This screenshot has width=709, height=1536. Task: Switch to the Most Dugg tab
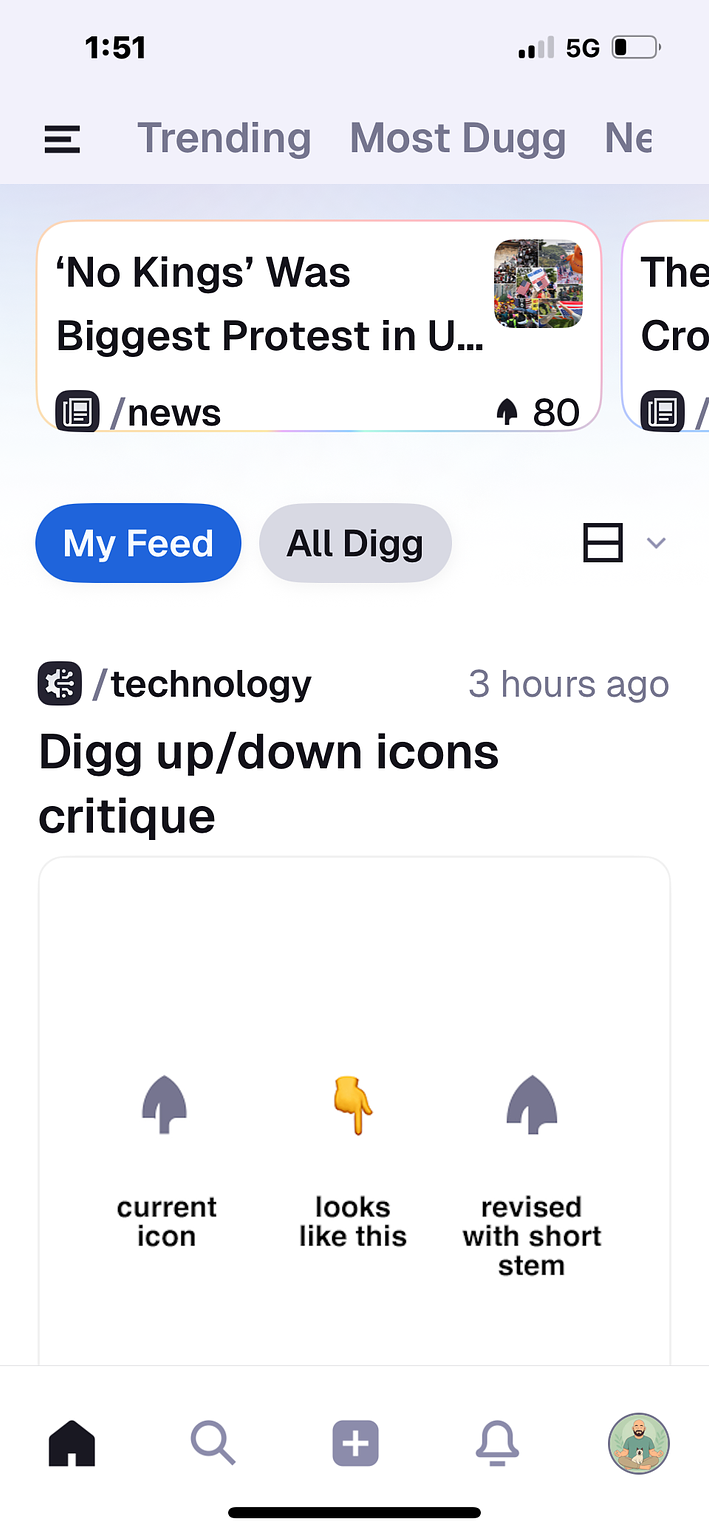[x=457, y=138]
